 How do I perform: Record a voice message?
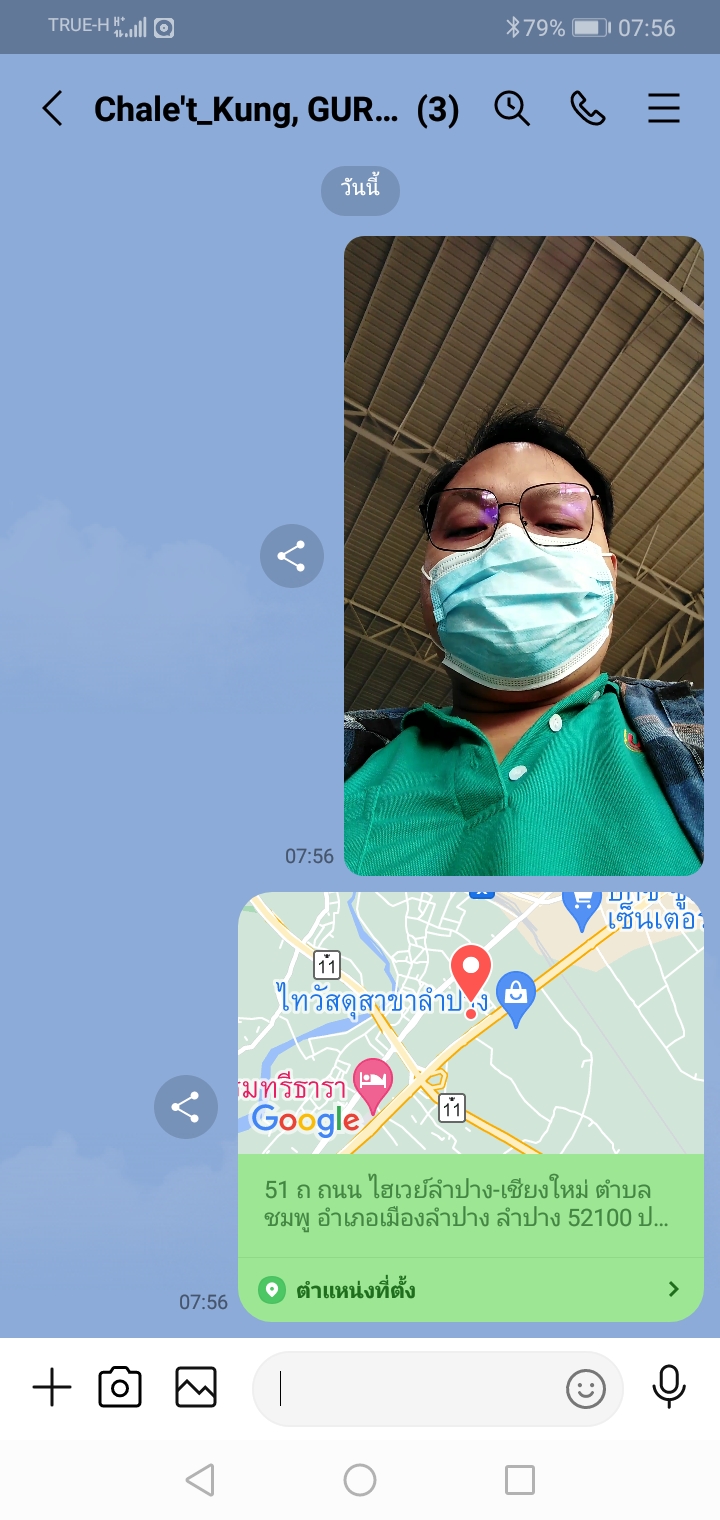(669, 1388)
